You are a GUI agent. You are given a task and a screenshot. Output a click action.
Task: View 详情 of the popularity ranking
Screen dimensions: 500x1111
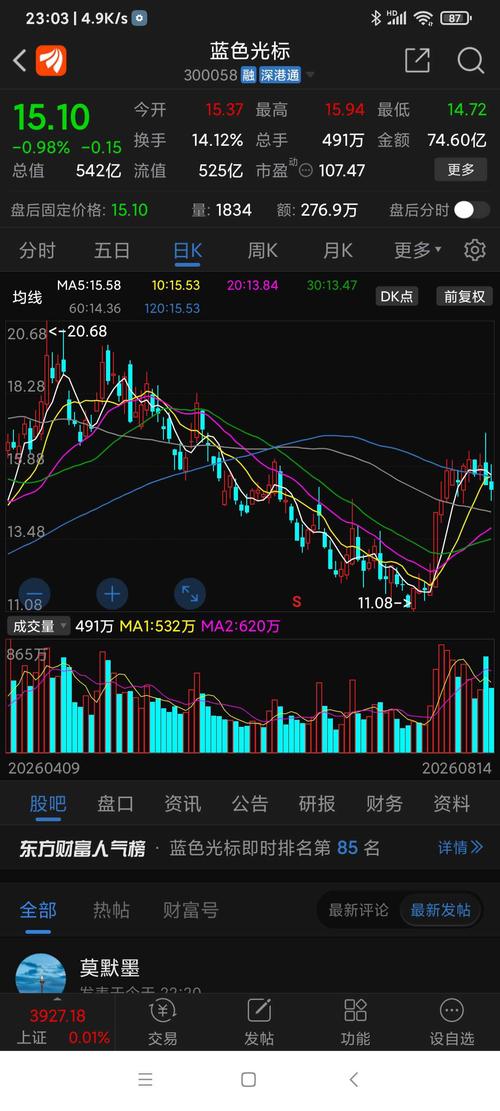(460, 847)
